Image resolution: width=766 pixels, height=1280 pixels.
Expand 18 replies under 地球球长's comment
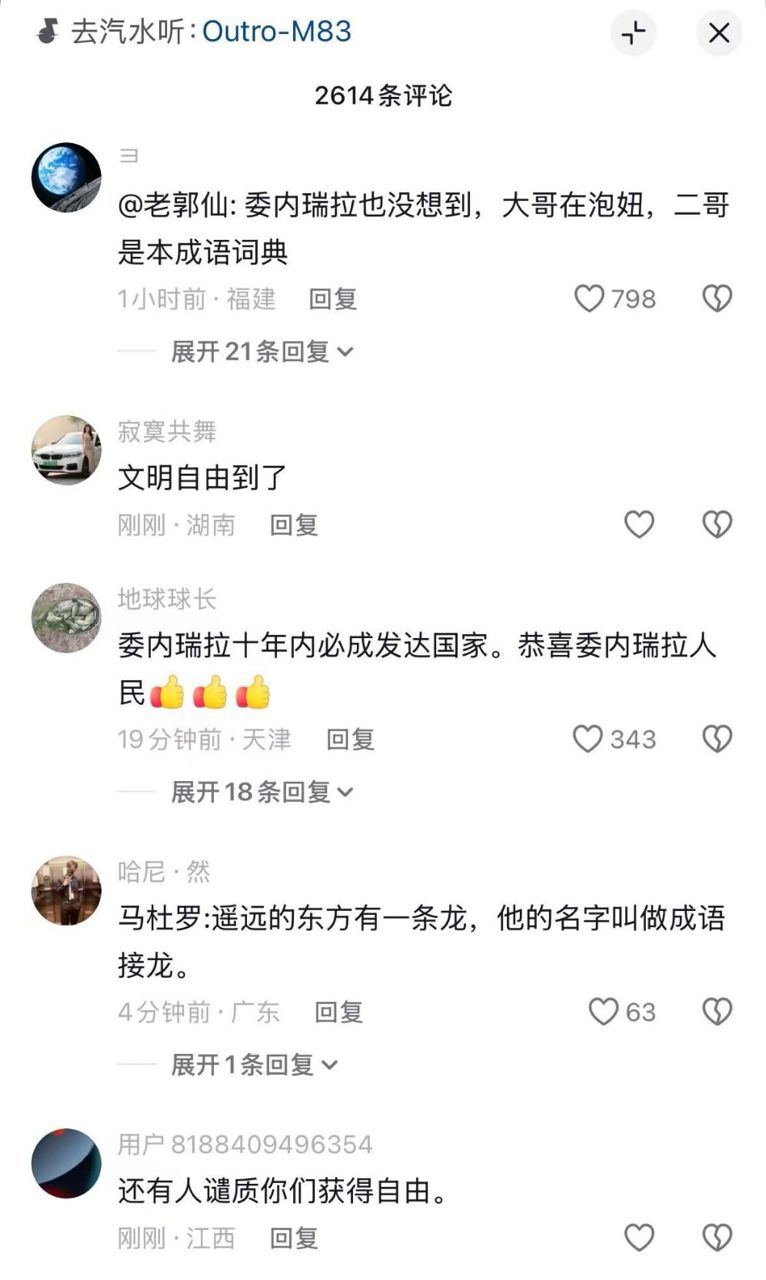point(262,792)
